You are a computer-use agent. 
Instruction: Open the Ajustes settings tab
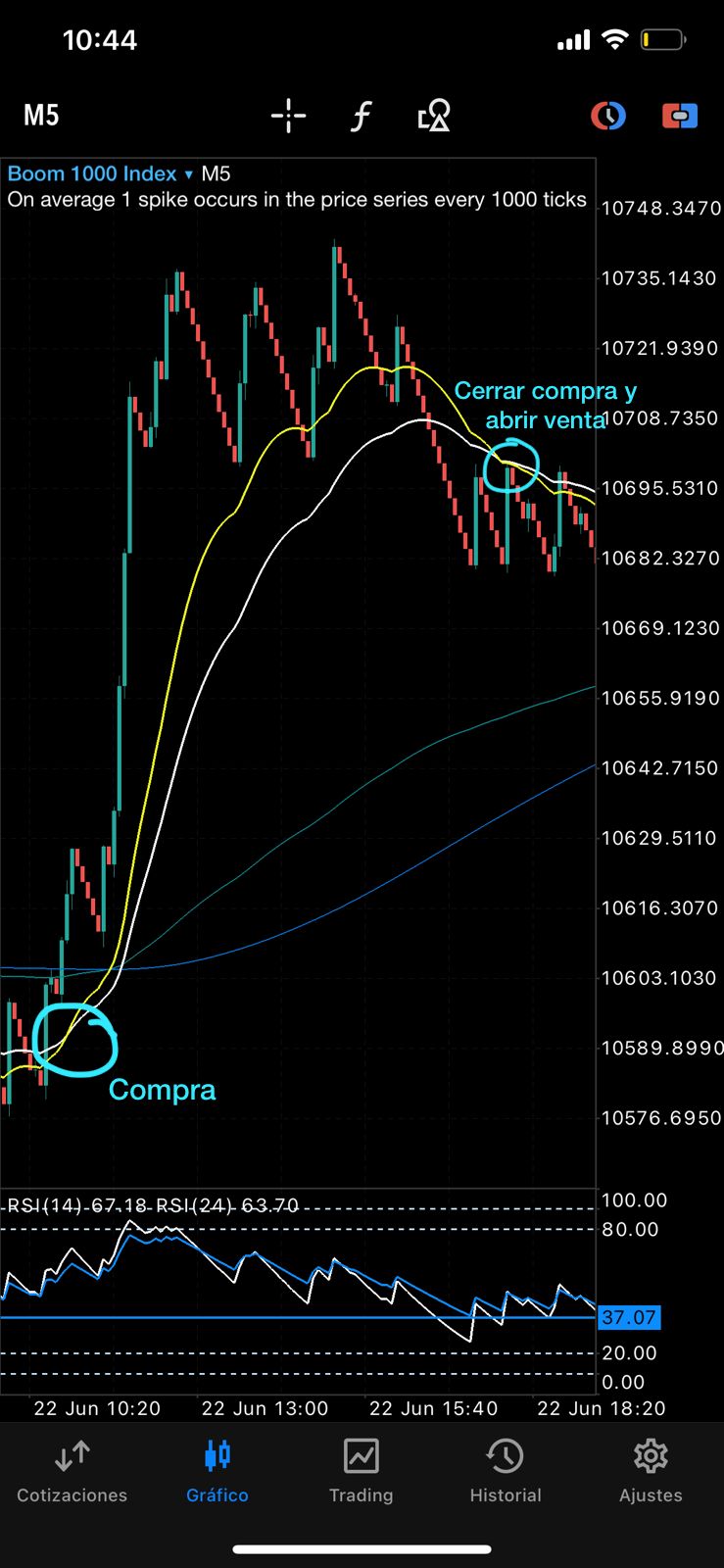(x=651, y=1471)
